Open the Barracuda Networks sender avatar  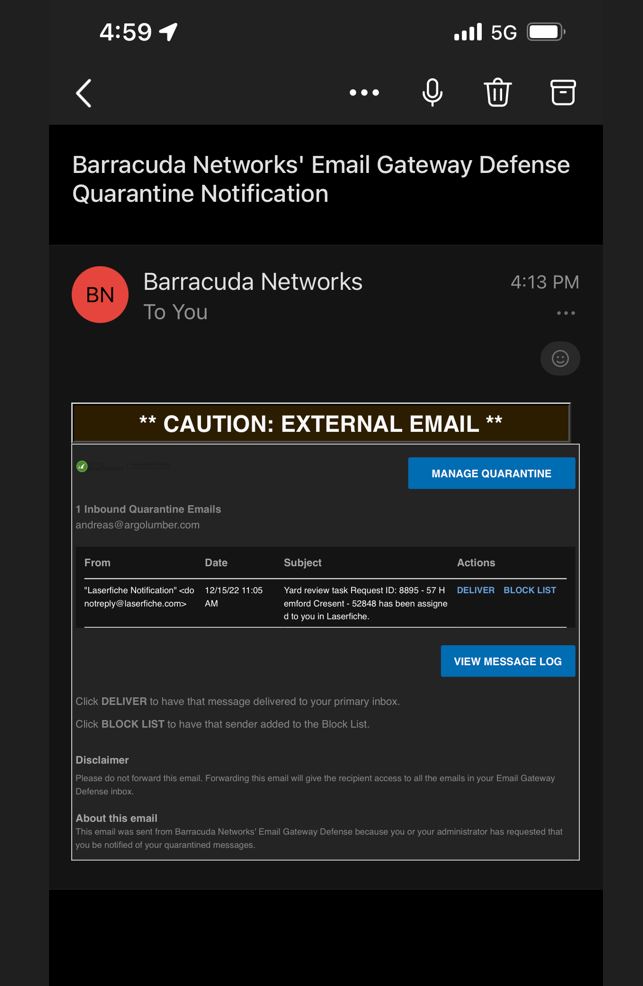tap(100, 295)
